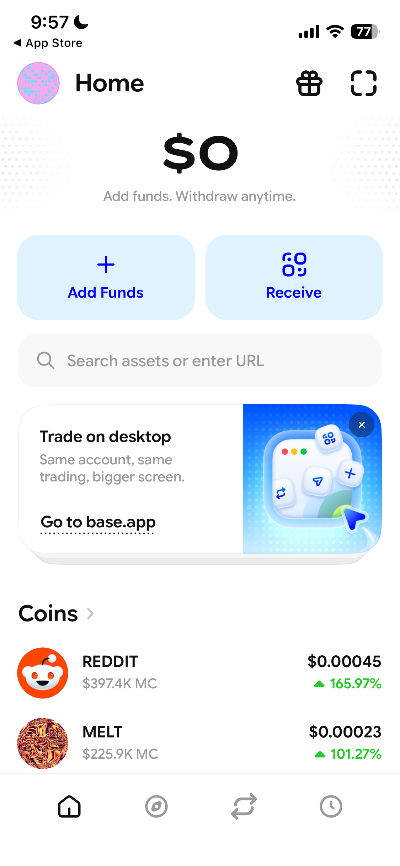400x866 pixels.
Task: Switch to the activity history tab
Action: [331, 807]
